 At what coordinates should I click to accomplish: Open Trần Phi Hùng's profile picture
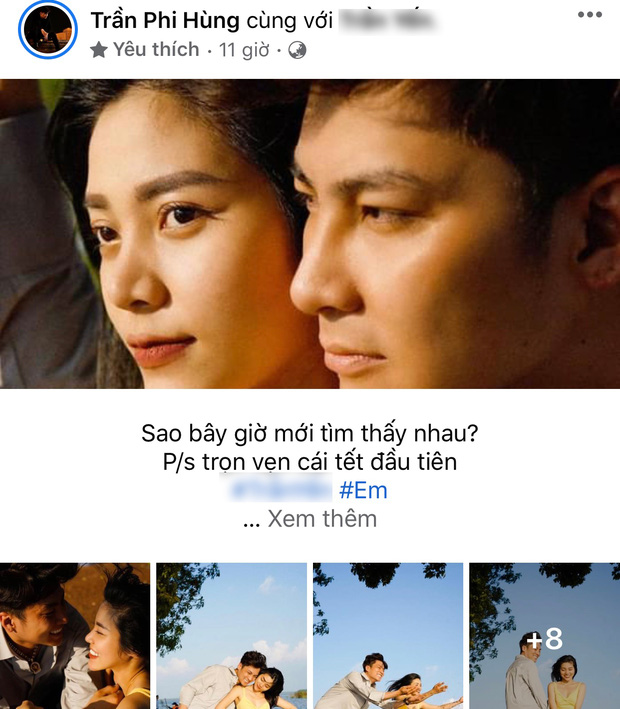coord(48,30)
